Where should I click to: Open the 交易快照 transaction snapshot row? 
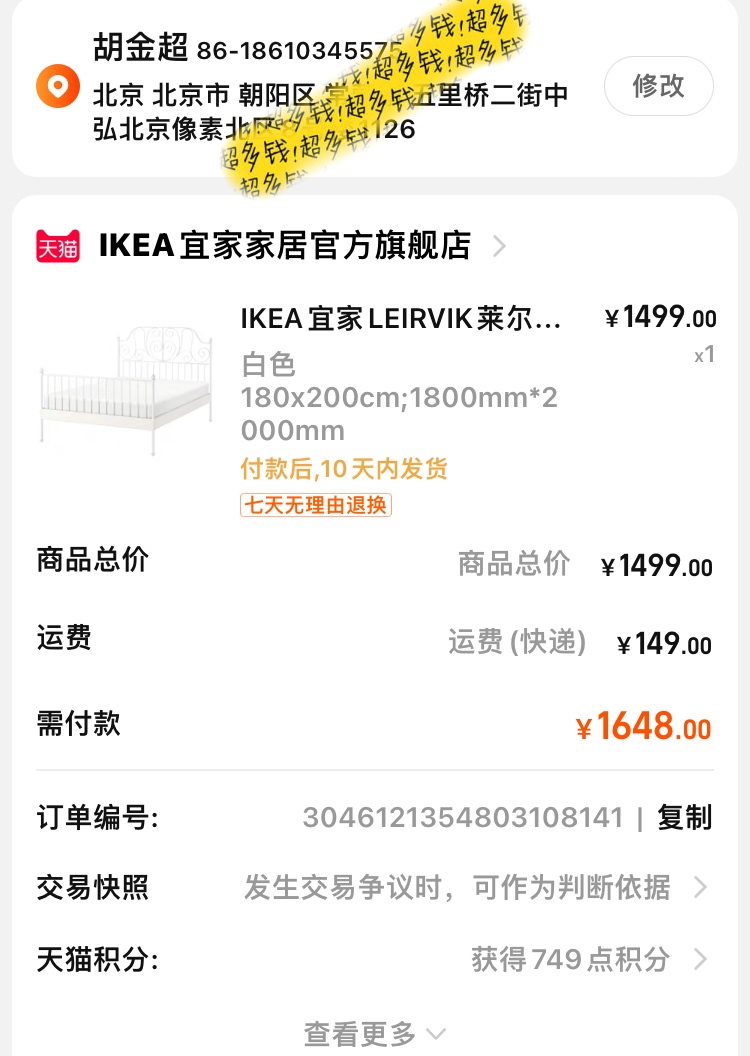click(x=375, y=887)
